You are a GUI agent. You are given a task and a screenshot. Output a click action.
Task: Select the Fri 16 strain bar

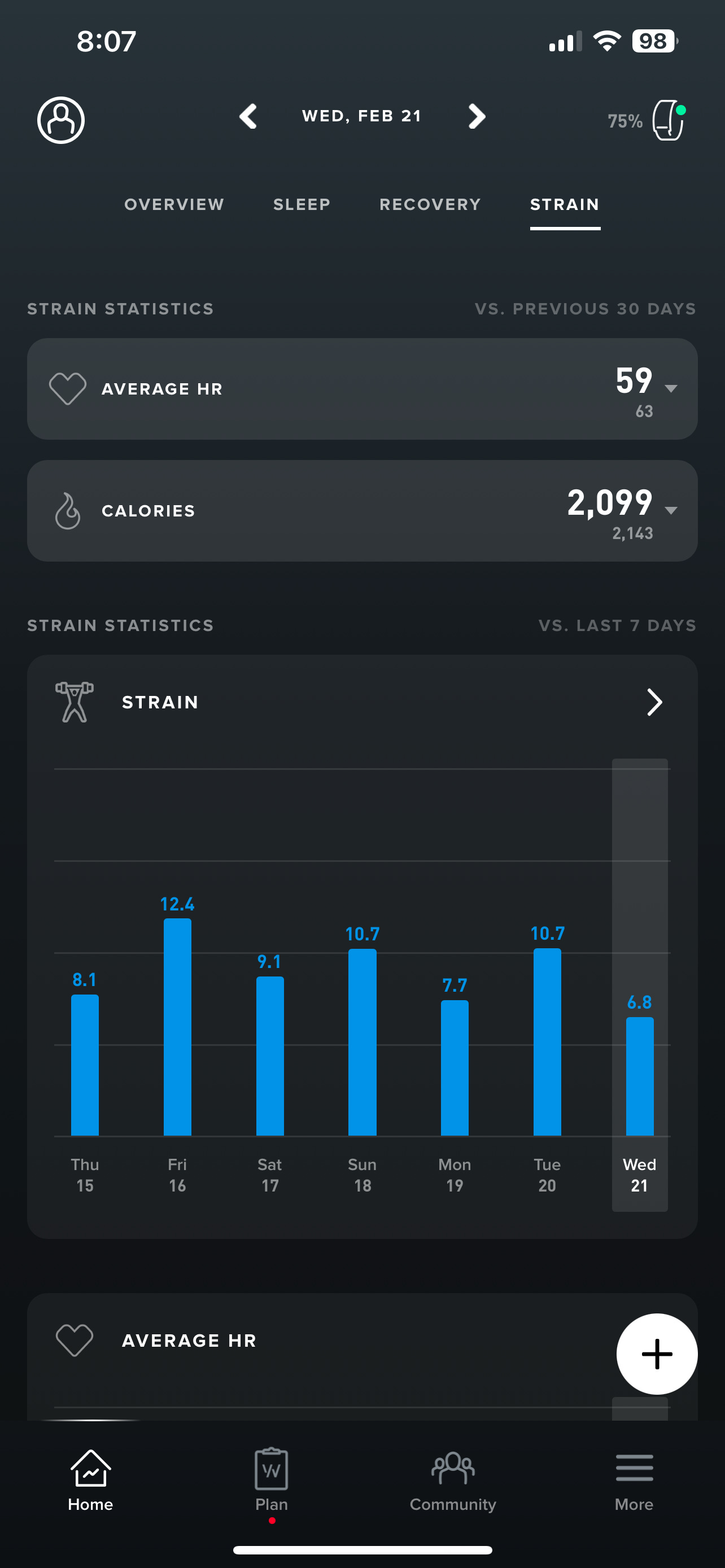pos(177,1027)
